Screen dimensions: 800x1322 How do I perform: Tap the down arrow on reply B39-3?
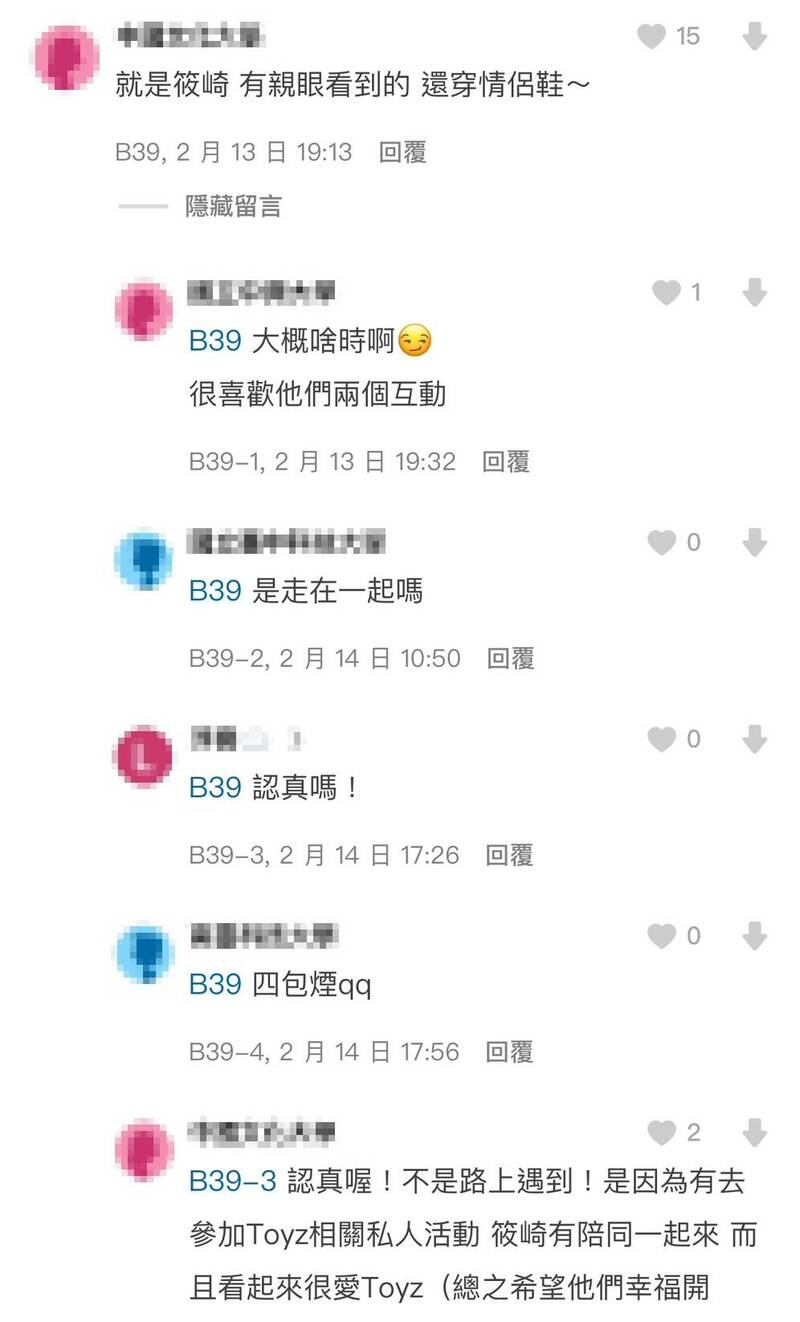point(754,740)
